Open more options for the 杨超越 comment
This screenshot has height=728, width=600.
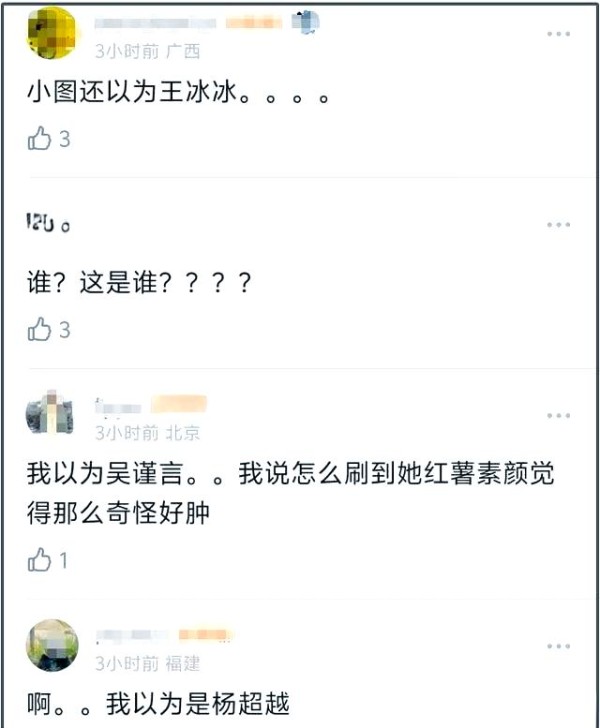click(558, 647)
